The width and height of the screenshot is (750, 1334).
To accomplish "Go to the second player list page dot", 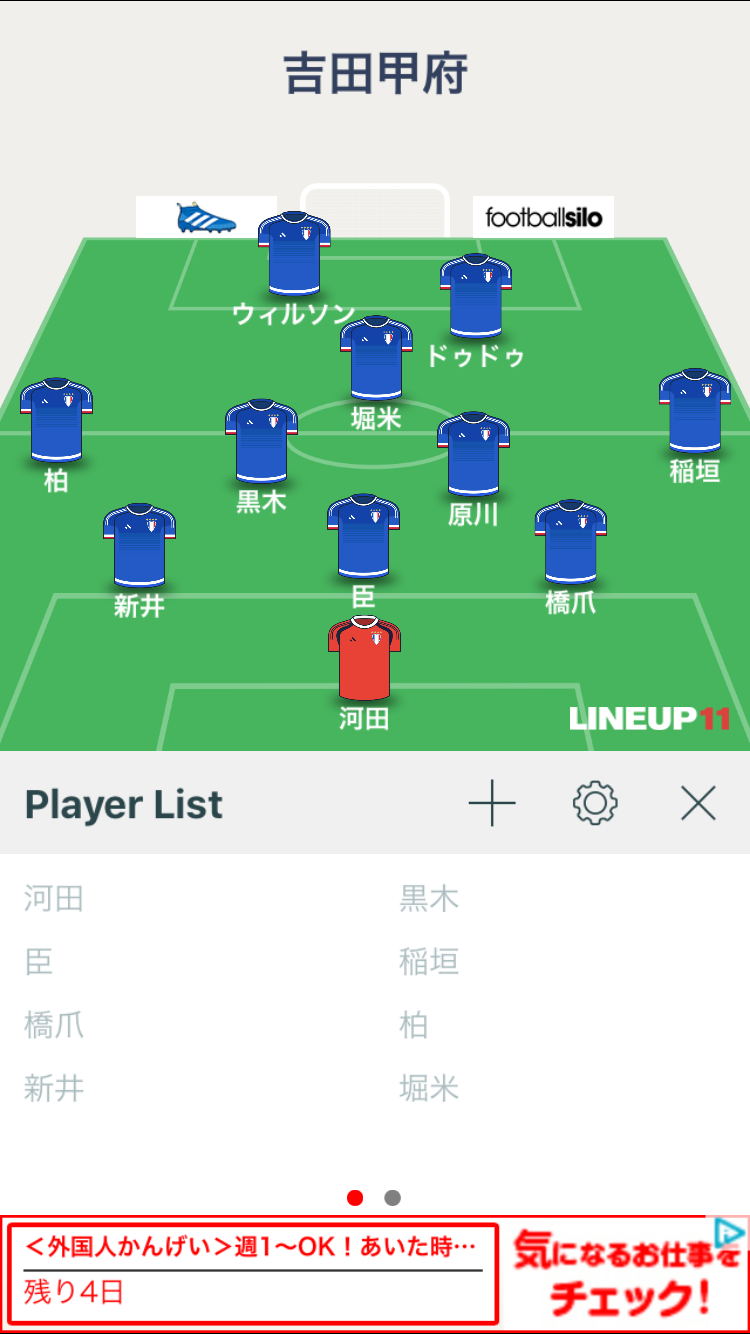I will pos(392,1198).
